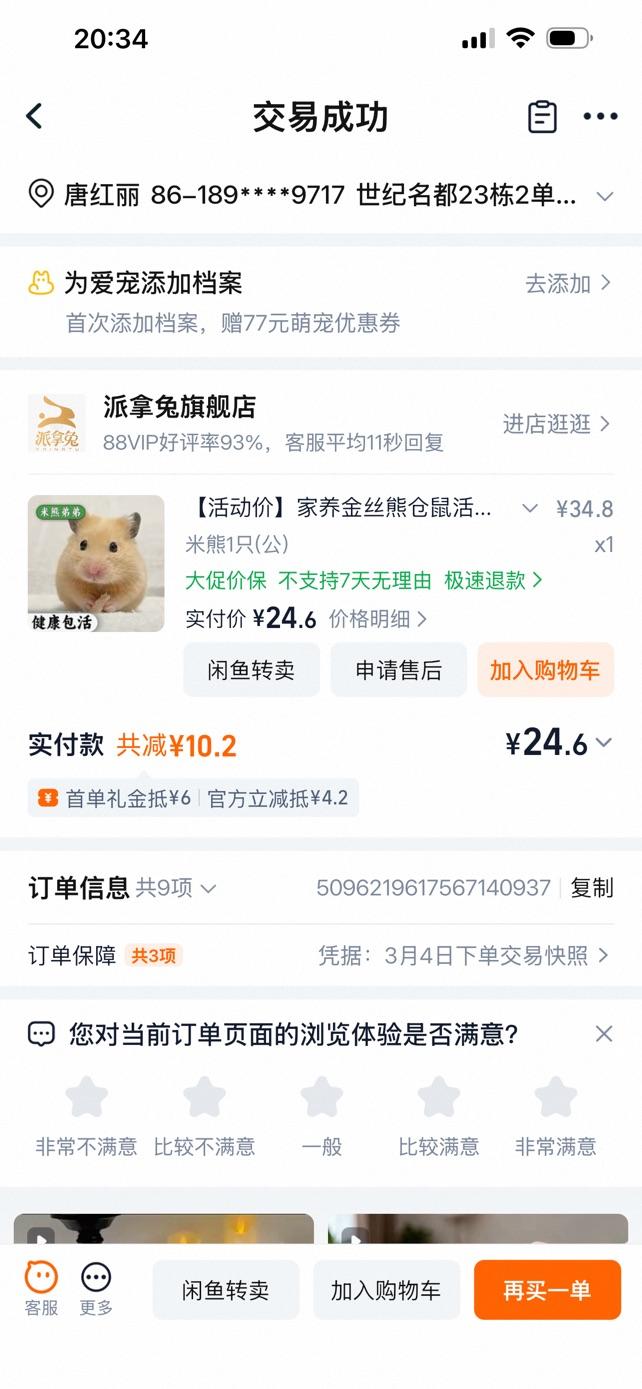The width and height of the screenshot is (642, 1389).
Task: Visit the 派拿兔旗舰店 shop via 进店逛逛
Action: click(x=556, y=424)
